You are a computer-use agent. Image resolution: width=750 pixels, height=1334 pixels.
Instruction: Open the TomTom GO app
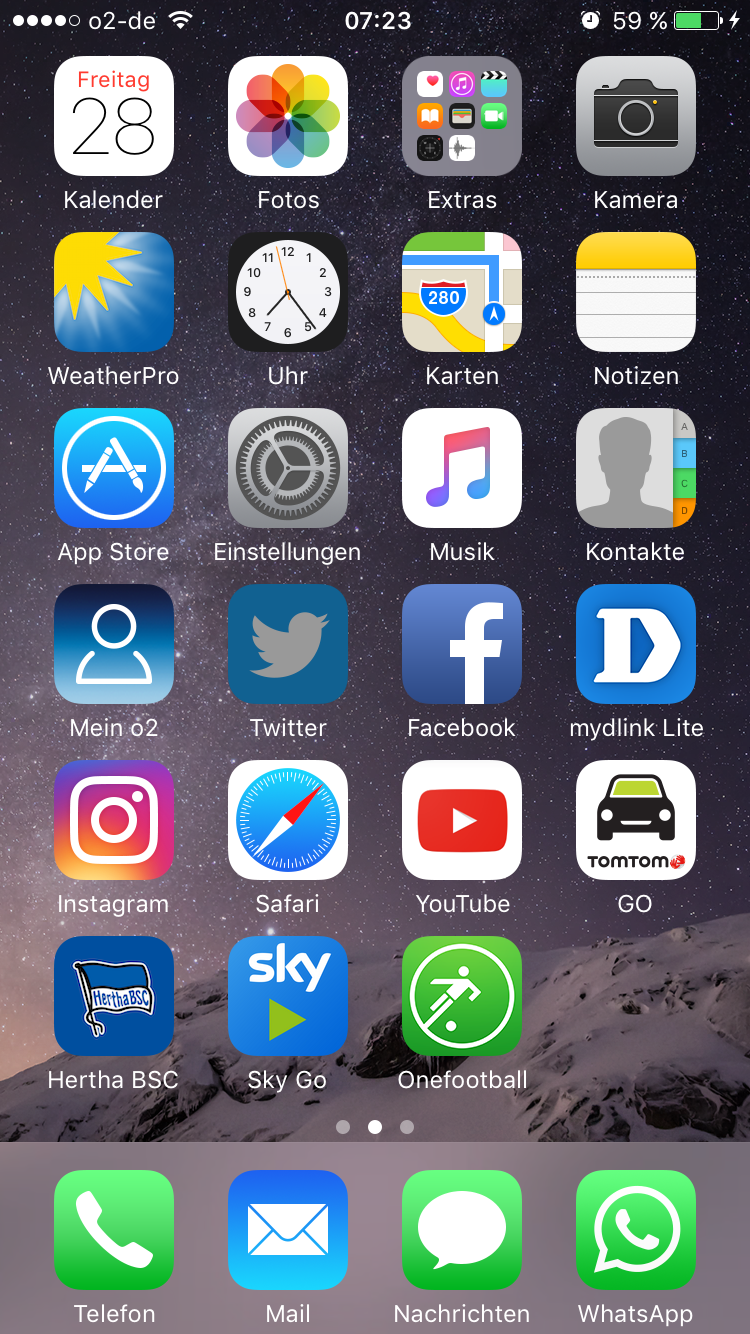pos(636,820)
